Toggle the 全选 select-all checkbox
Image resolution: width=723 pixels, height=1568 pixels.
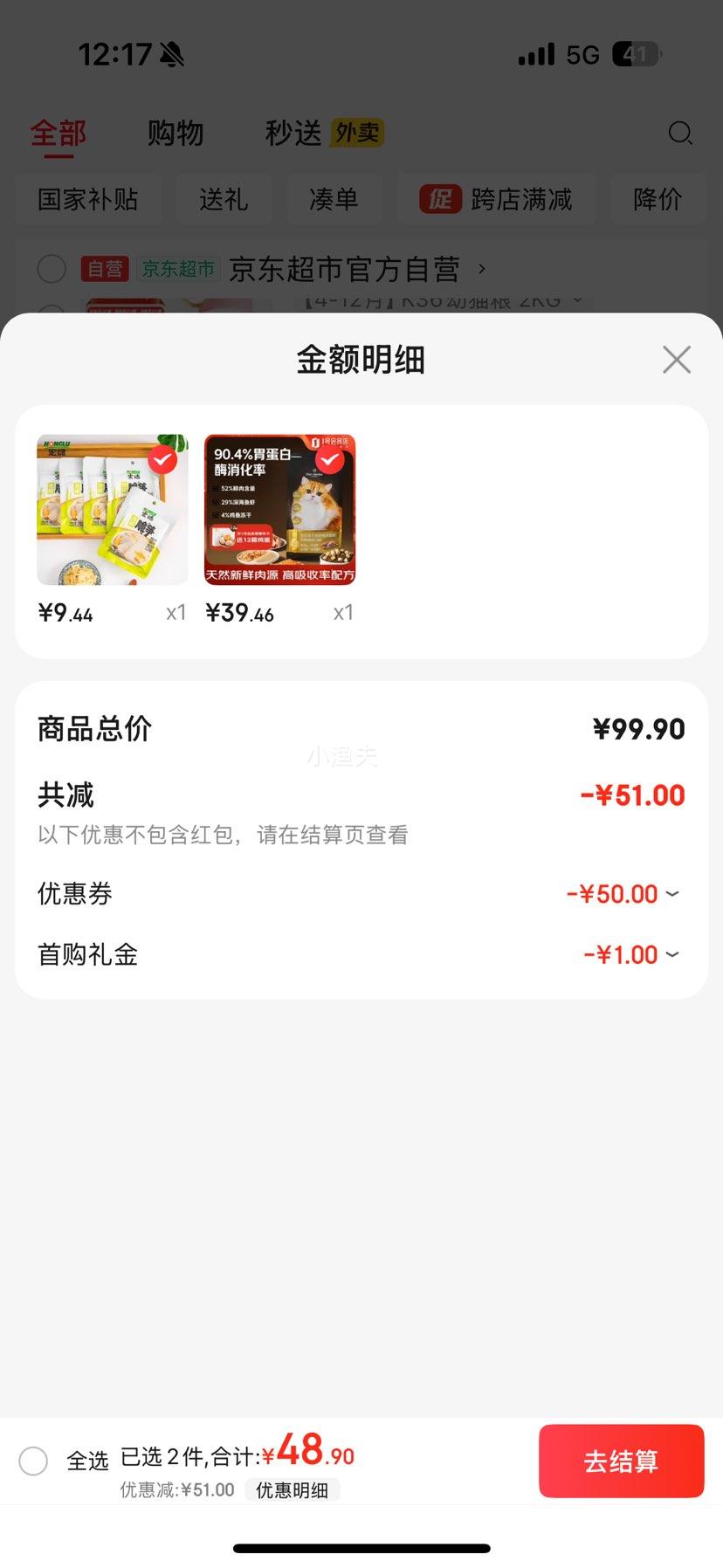click(x=33, y=1461)
